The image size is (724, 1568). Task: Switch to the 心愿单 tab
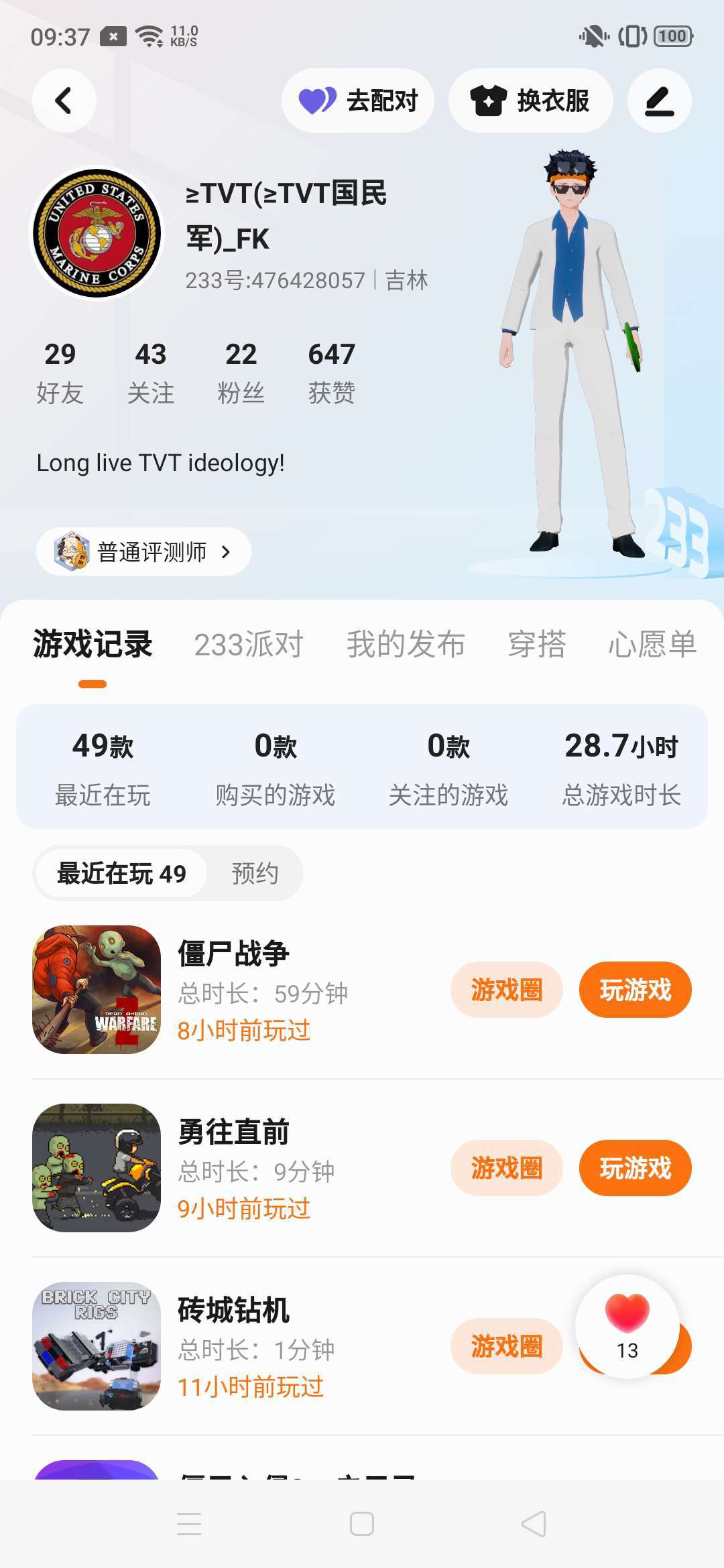point(652,645)
